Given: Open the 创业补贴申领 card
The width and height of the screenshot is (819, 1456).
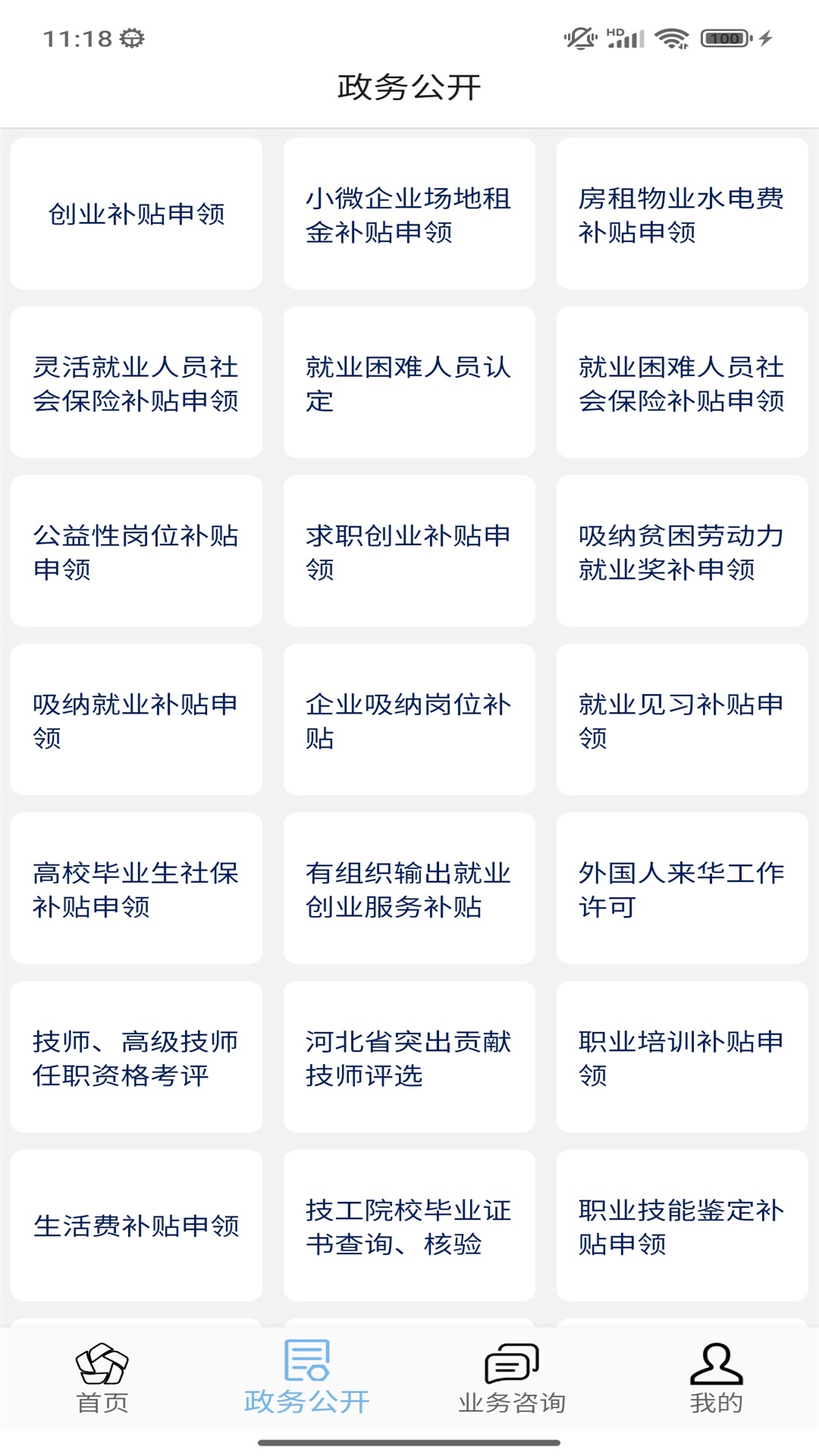Looking at the screenshot, I should click(x=136, y=214).
